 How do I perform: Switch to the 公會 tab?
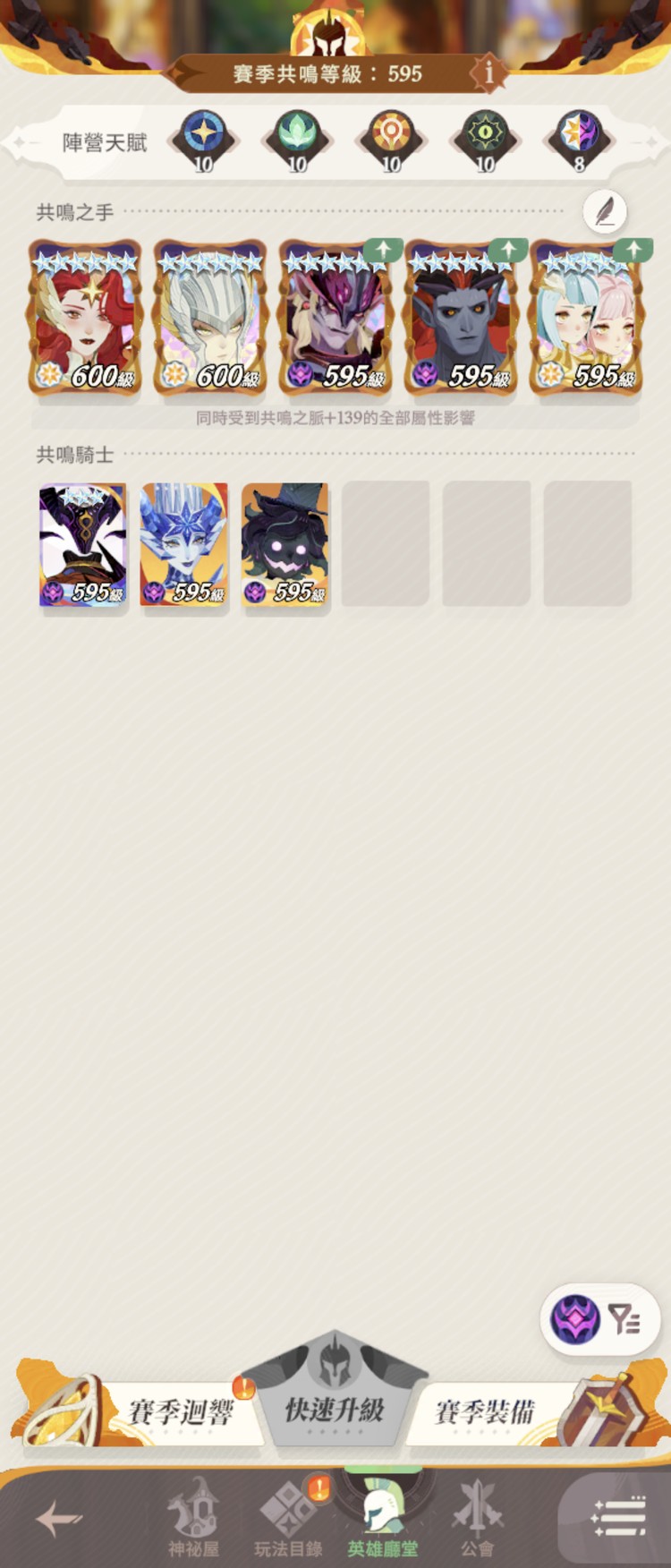477,1519
